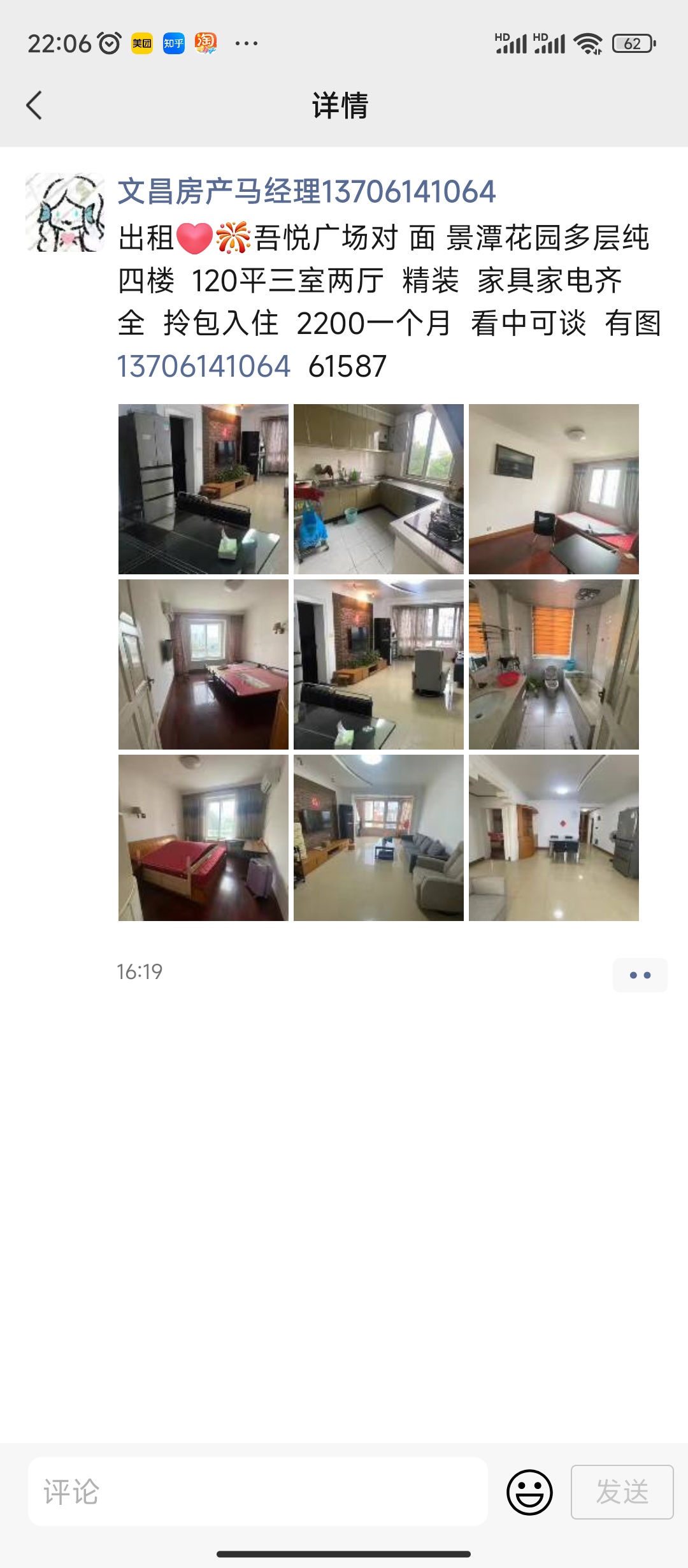View the kitchen photo in the top row

pyautogui.click(x=378, y=489)
